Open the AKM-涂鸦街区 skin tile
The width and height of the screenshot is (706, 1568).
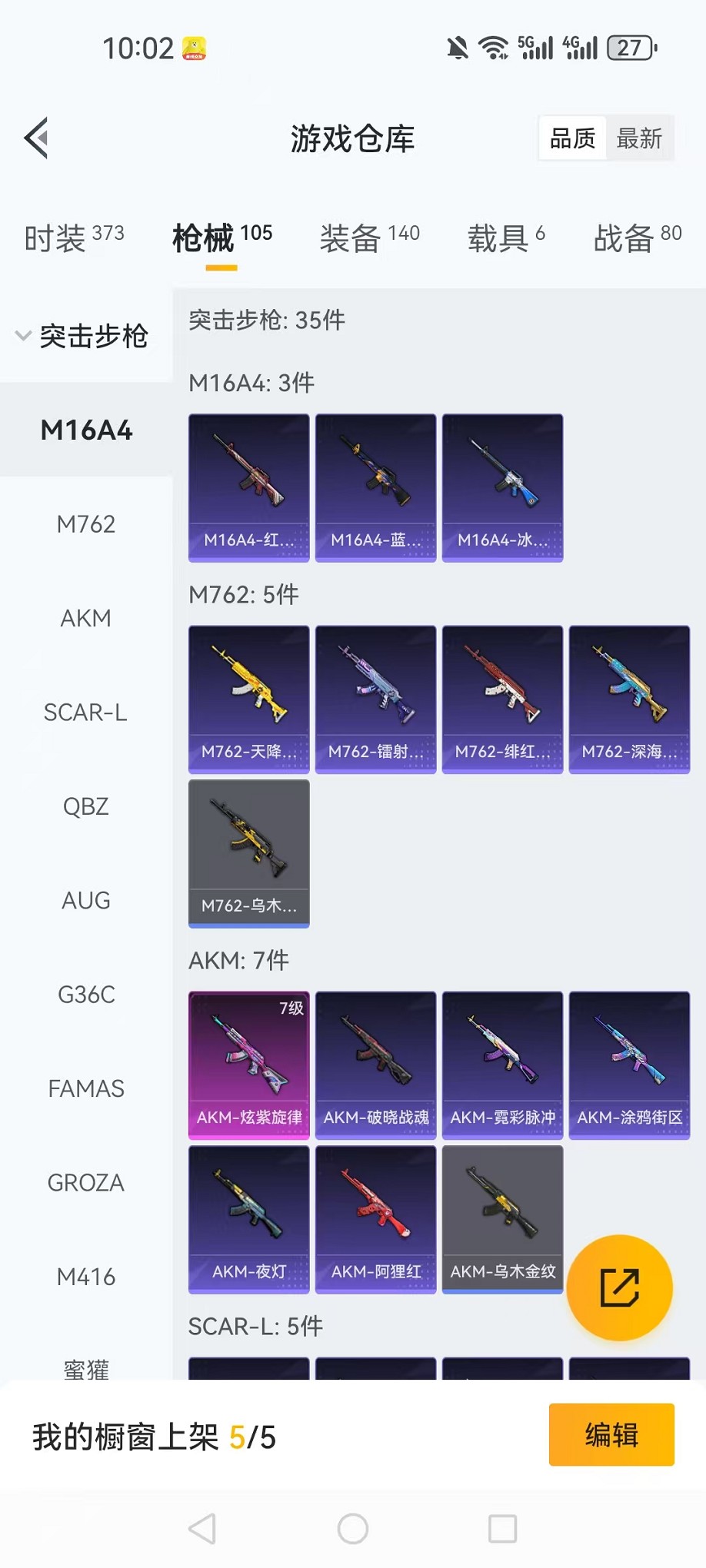click(x=629, y=1065)
